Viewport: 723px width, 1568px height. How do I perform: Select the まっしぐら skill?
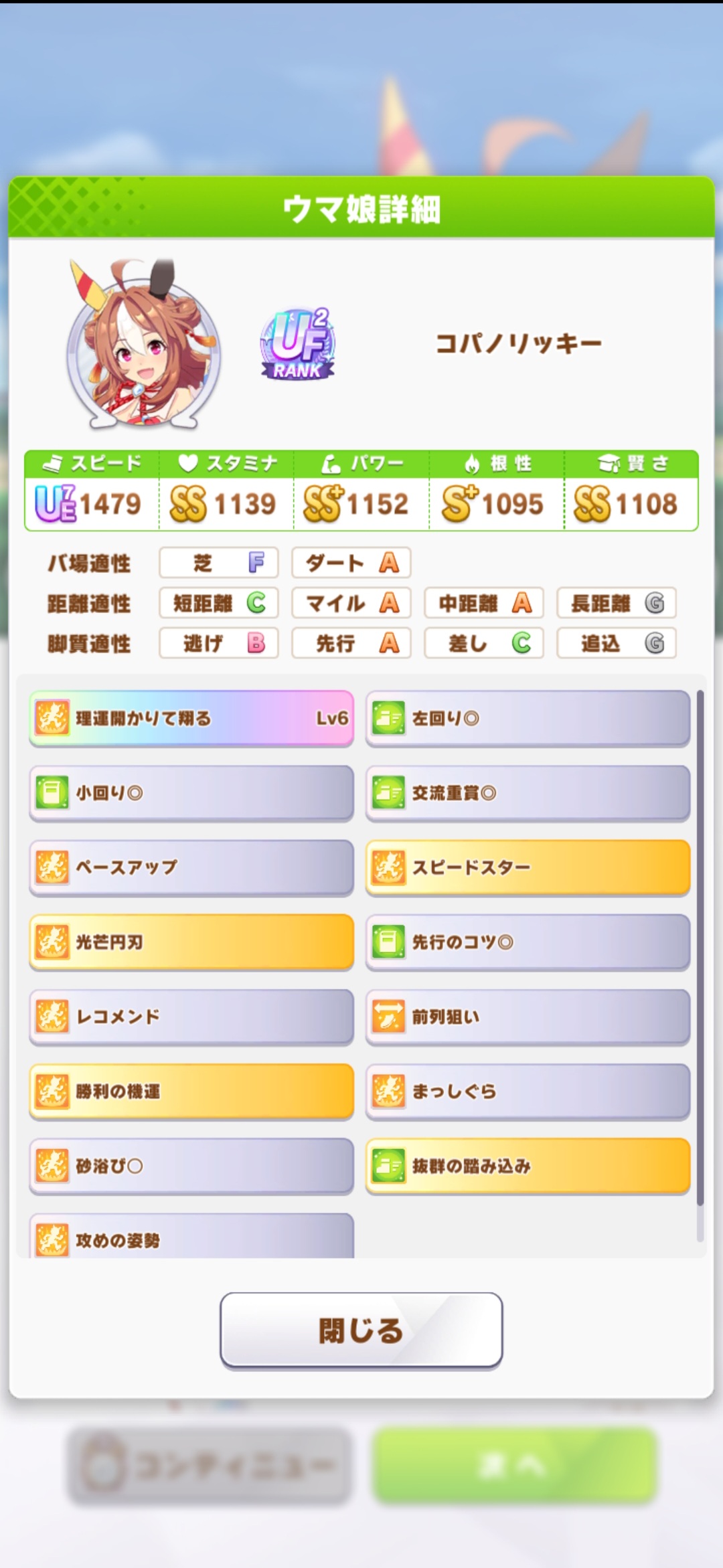click(528, 1092)
